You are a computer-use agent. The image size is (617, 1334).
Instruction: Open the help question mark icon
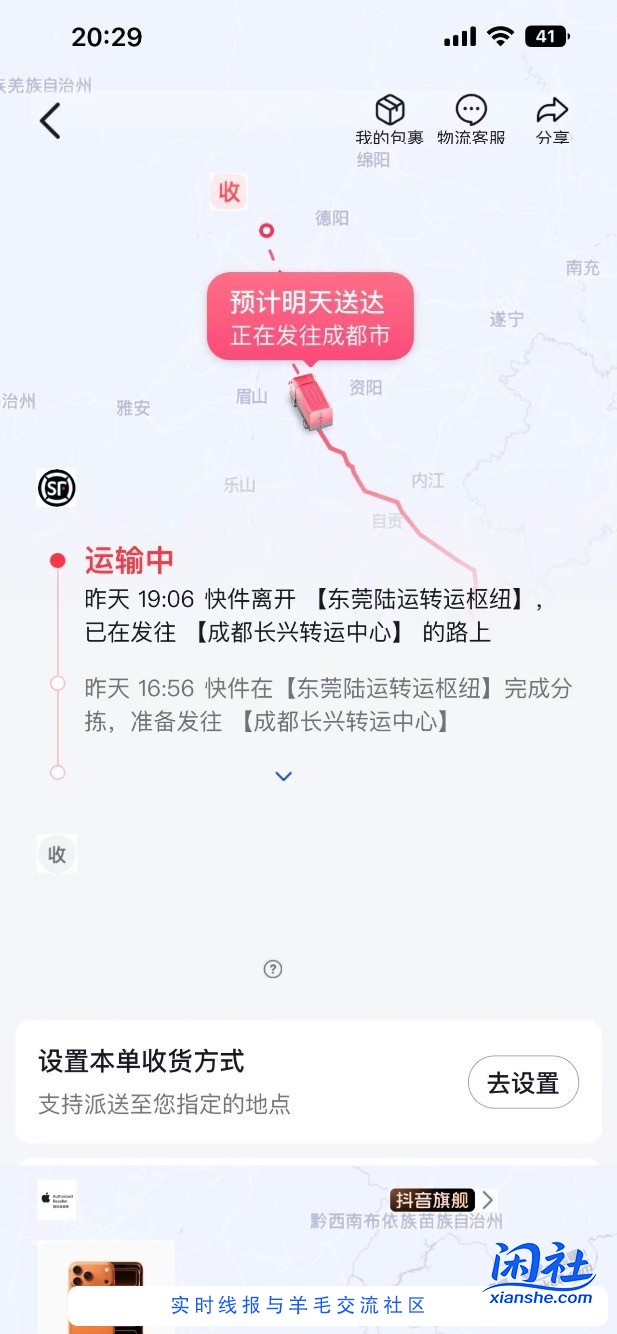tap(273, 968)
